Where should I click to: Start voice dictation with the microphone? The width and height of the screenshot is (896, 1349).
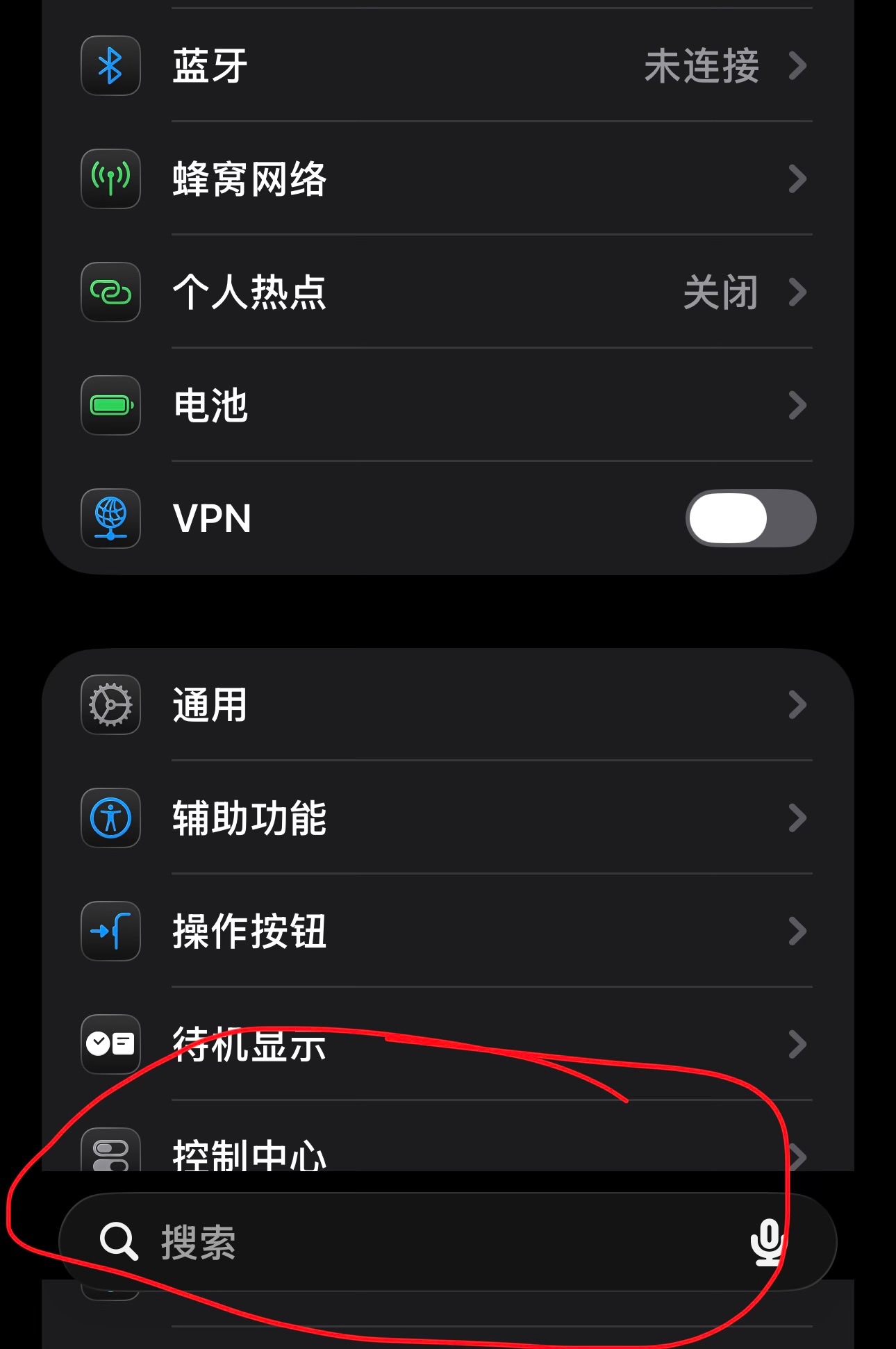click(768, 1242)
